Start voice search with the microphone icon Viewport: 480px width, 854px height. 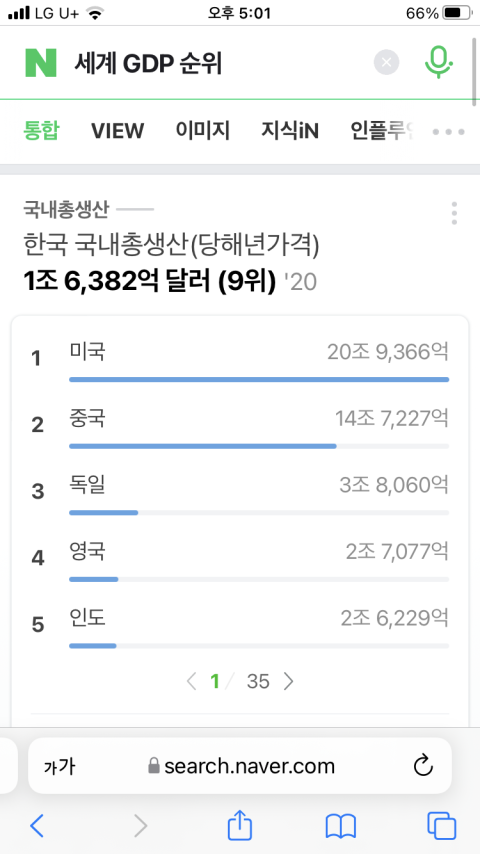tap(439, 62)
